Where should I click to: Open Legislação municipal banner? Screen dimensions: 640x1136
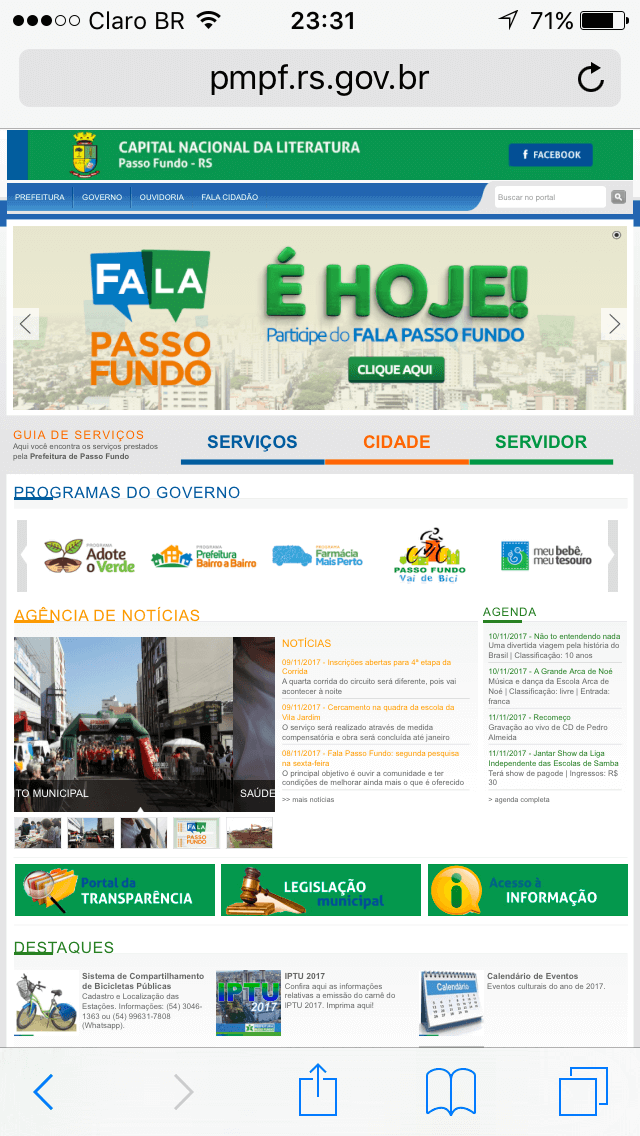tap(321, 890)
